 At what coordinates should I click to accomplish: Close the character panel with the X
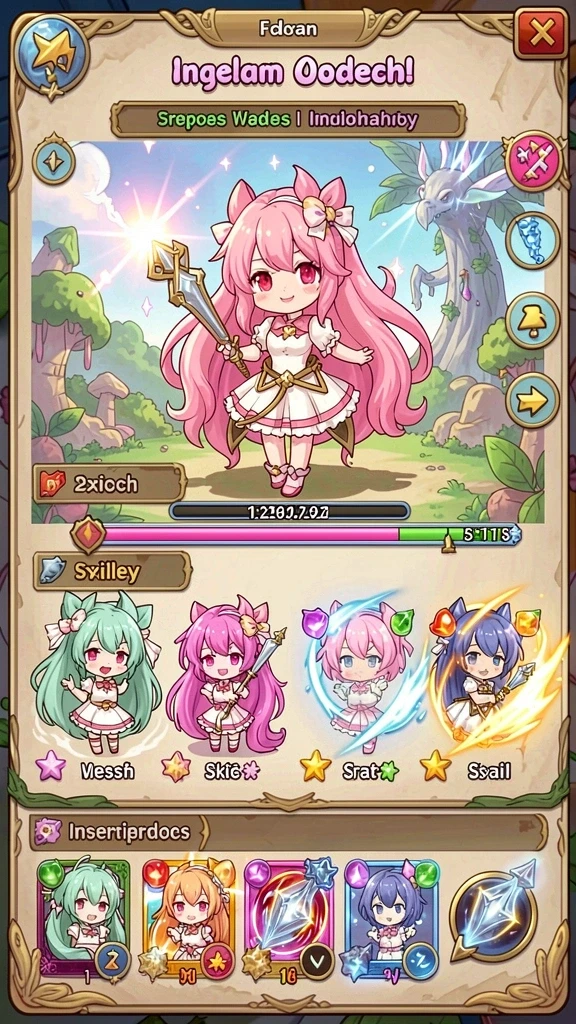pyautogui.click(x=540, y=33)
